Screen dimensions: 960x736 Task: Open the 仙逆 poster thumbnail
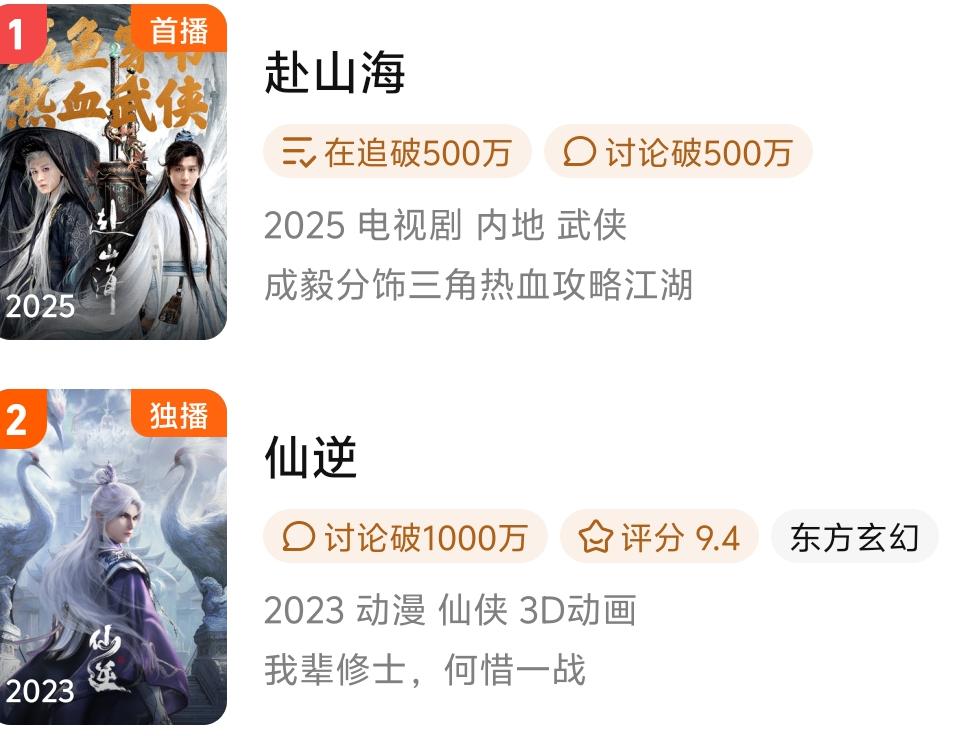[112, 558]
